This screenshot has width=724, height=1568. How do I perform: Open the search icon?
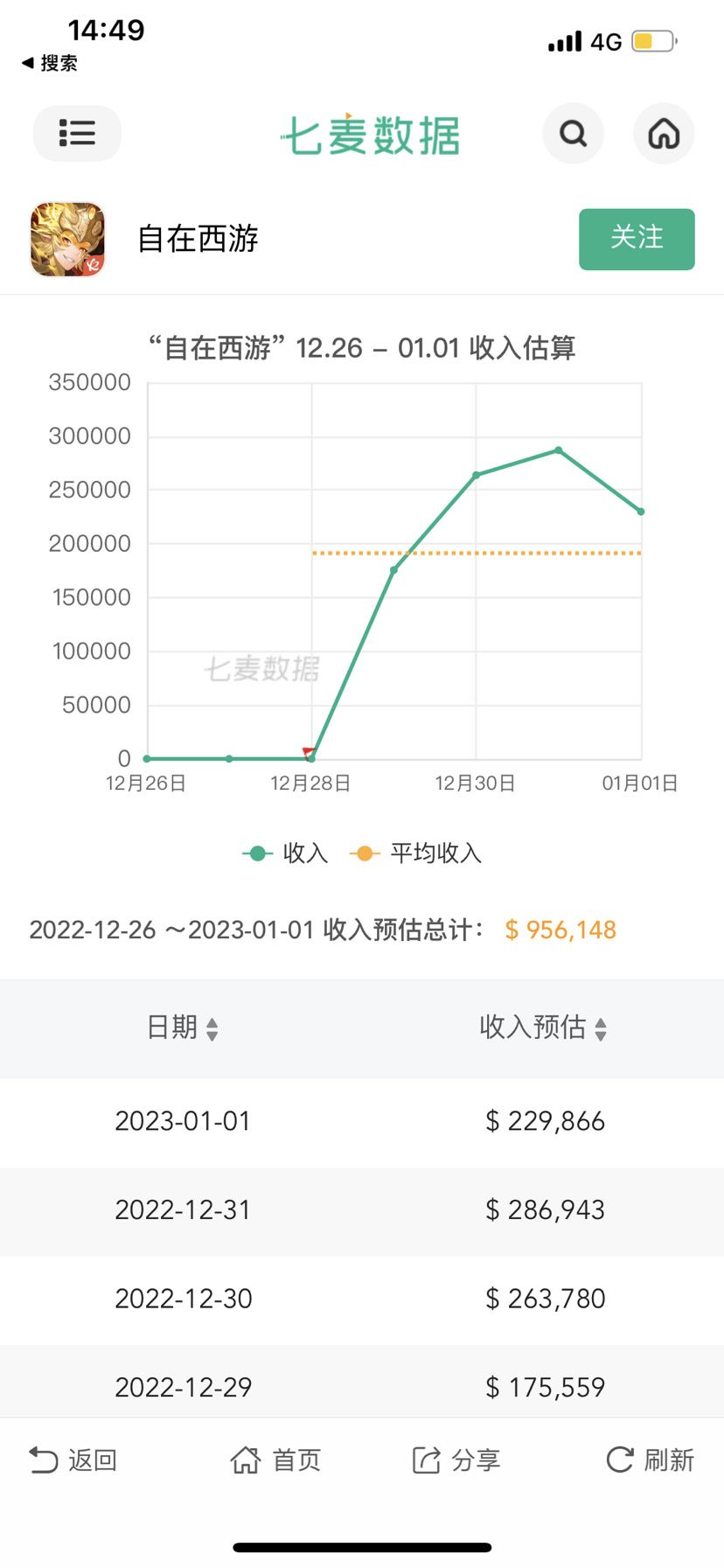(x=574, y=133)
